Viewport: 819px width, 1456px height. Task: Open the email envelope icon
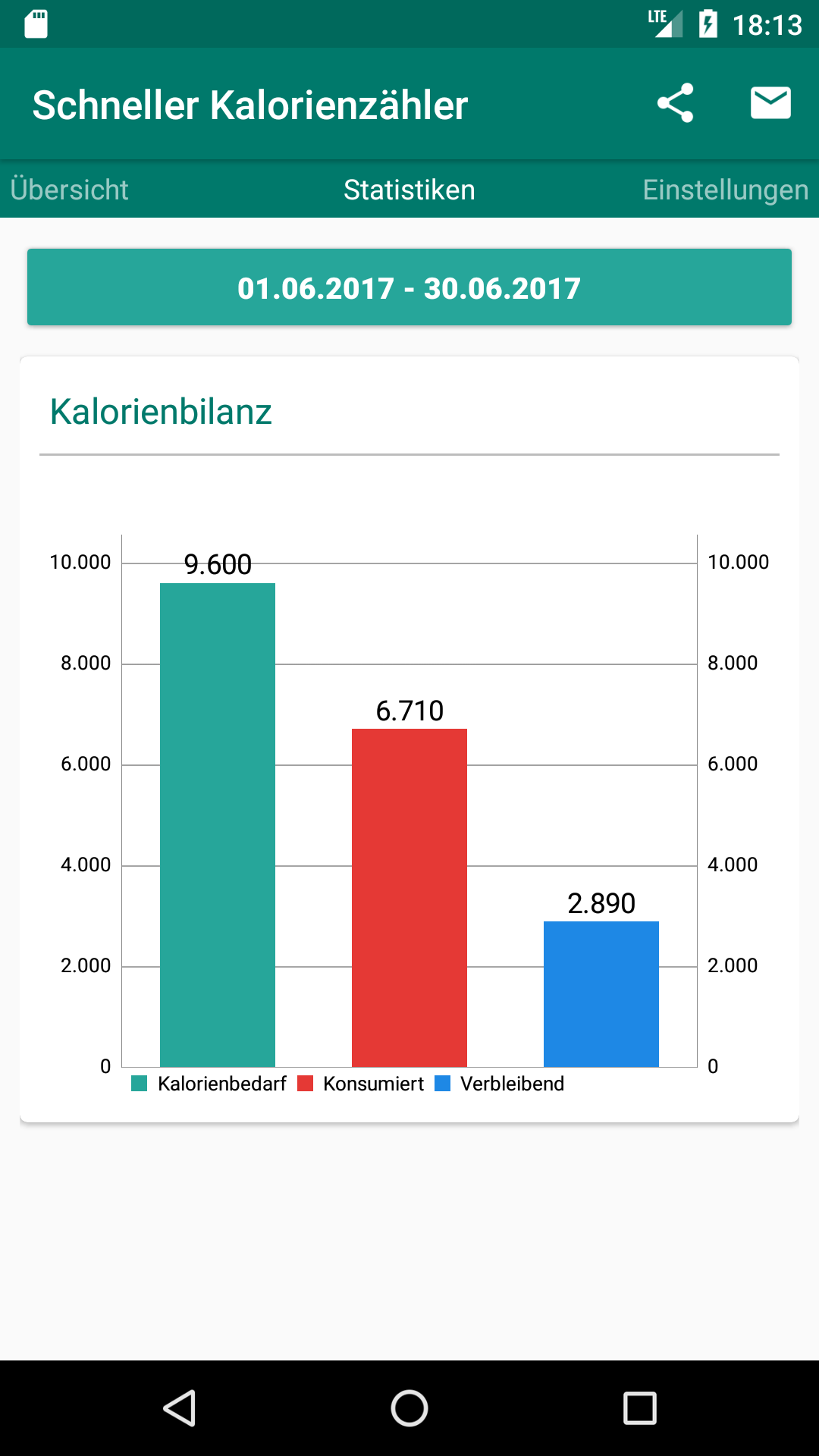click(x=770, y=103)
